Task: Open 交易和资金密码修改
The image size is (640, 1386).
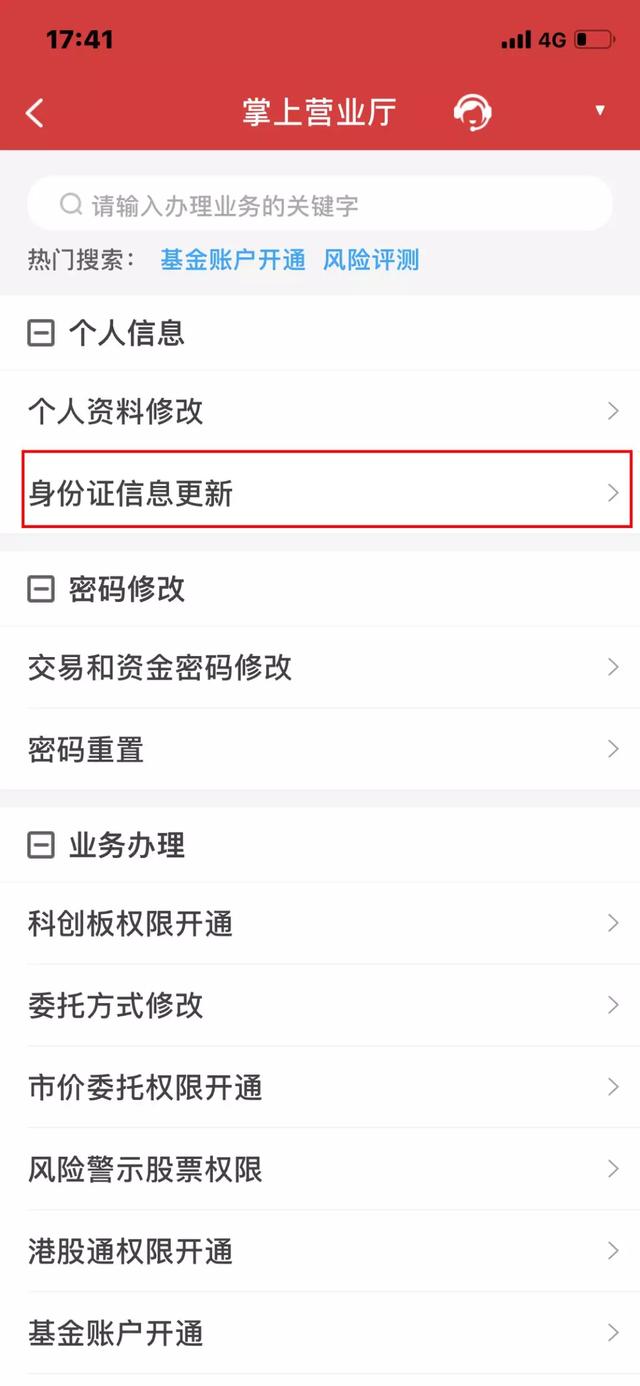Action: coord(320,667)
